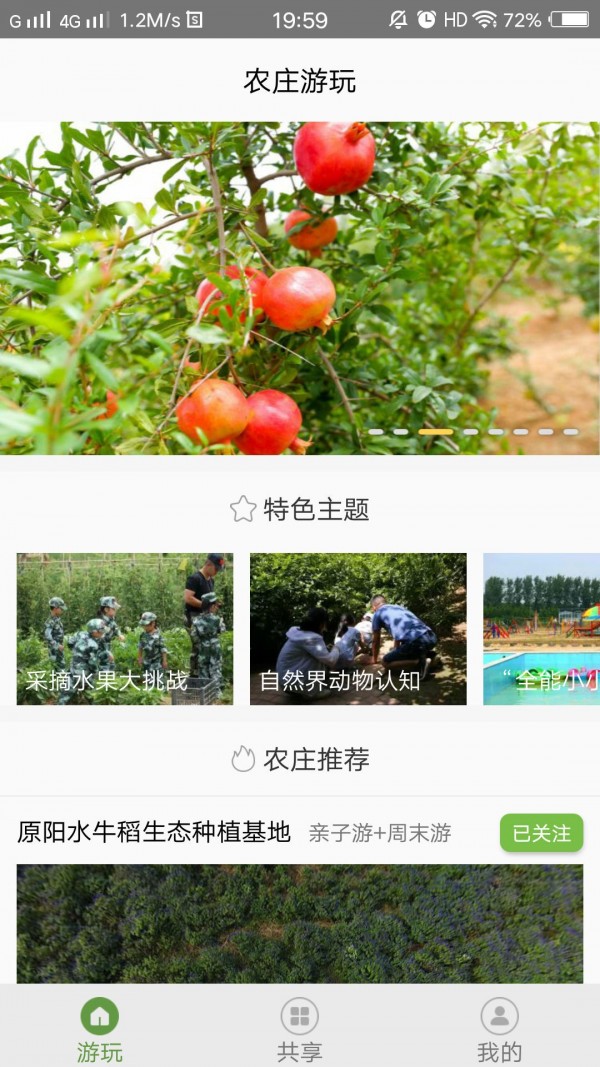Image resolution: width=600 pixels, height=1067 pixels.
Task: Switch to the 共享 tab
Action: 299,1028
